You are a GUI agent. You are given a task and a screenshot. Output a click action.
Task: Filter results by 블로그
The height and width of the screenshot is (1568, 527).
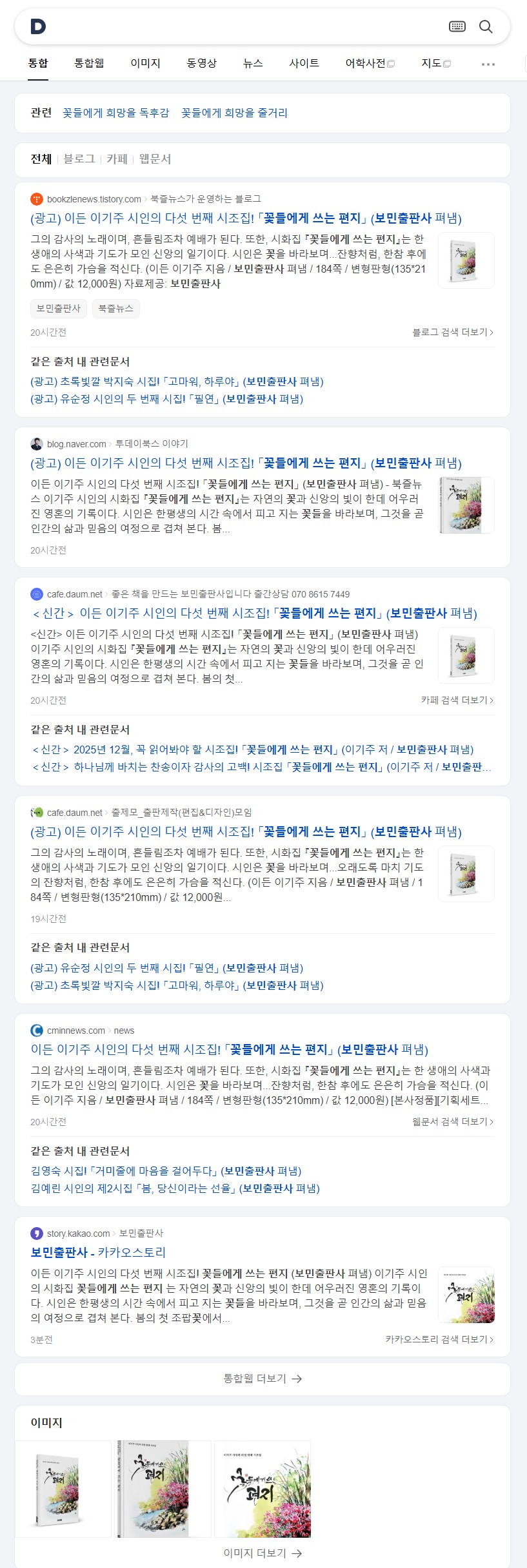coord(79,159)
